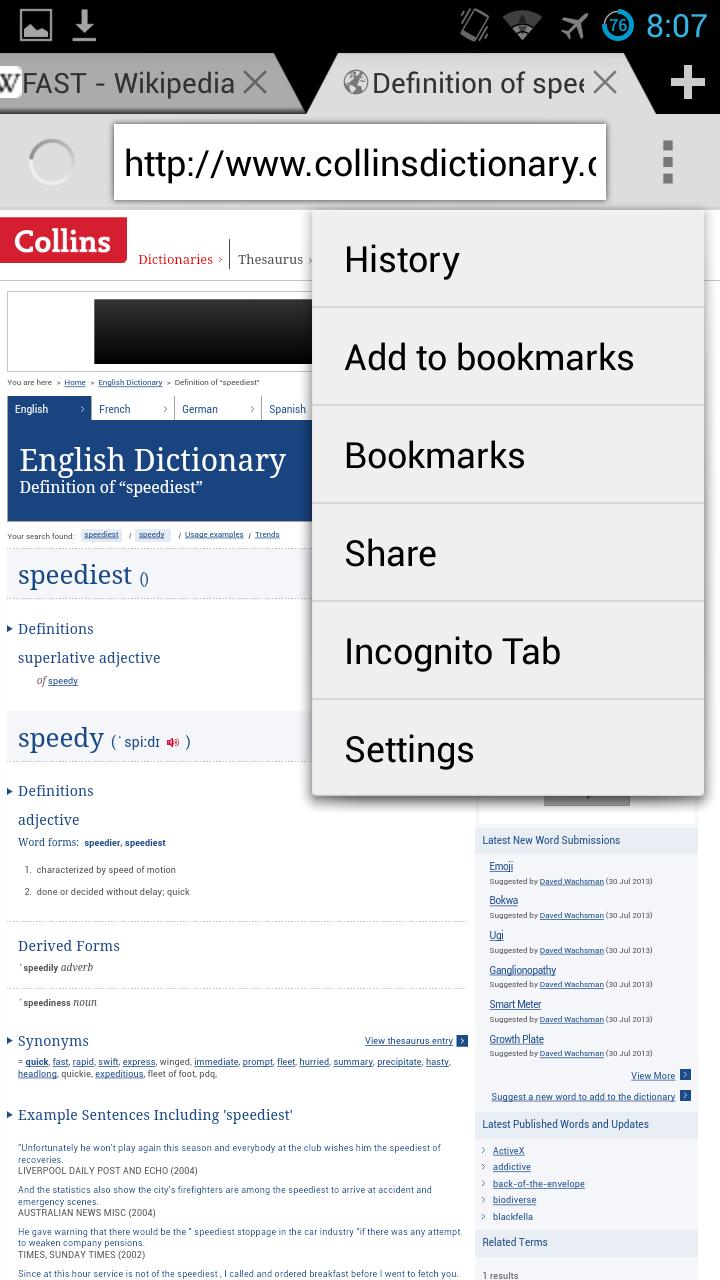Screen dimensions: 720x1280
Task: Play the pronunciation audio for speedy
Action: pos(173,742)
